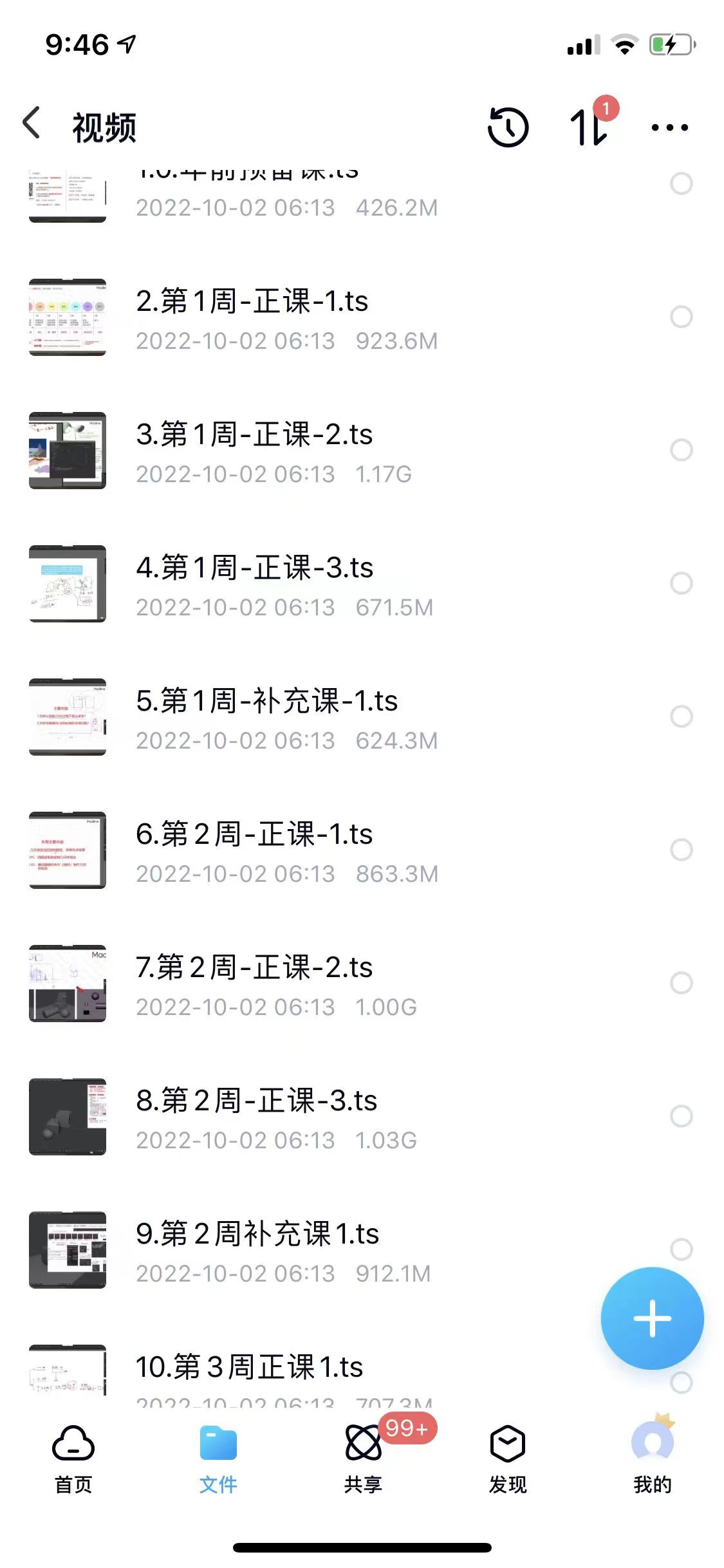Mark the circle beside 9.第2周补充课1.ts
Image resolution: width=724 pixels, height=1568 pixels.
point(682,1249)
